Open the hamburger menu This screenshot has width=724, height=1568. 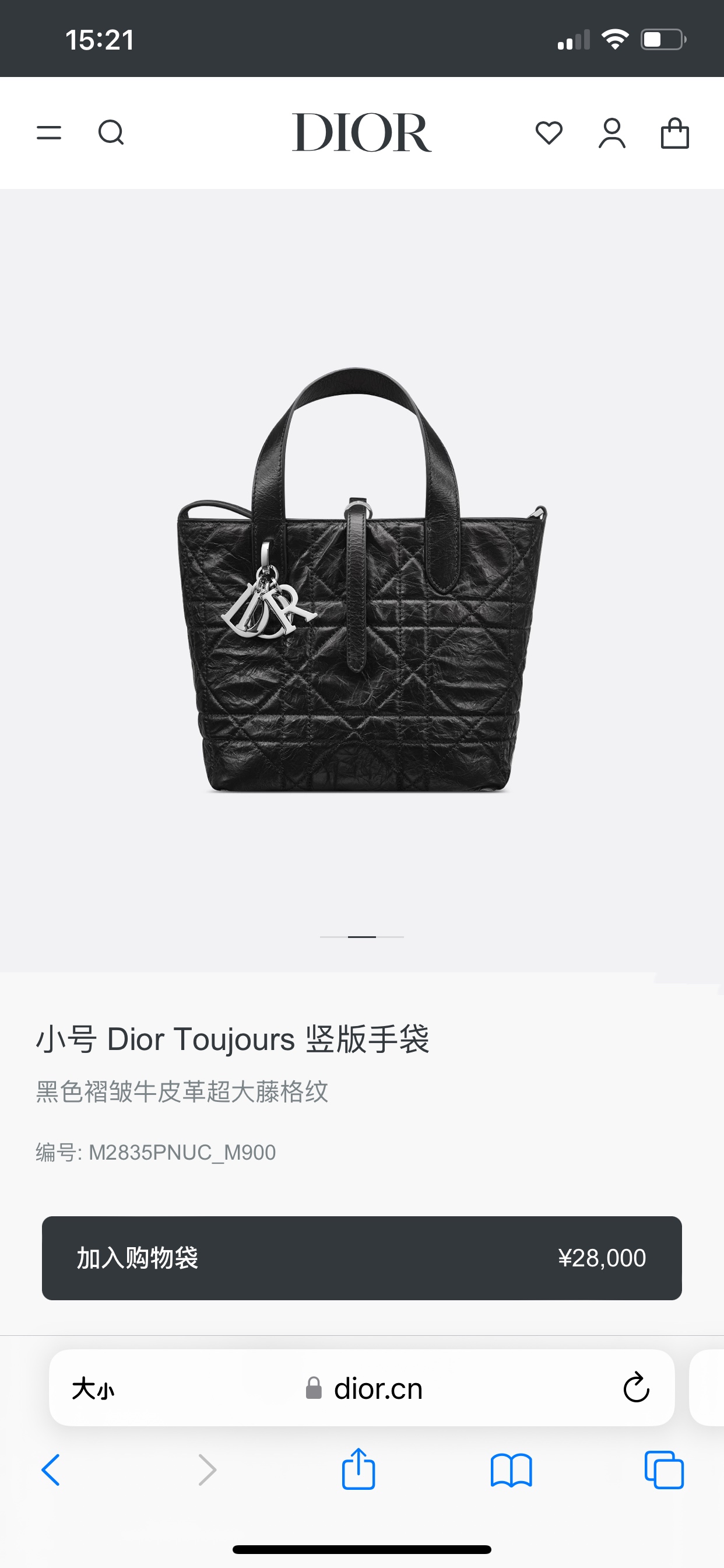48,132
